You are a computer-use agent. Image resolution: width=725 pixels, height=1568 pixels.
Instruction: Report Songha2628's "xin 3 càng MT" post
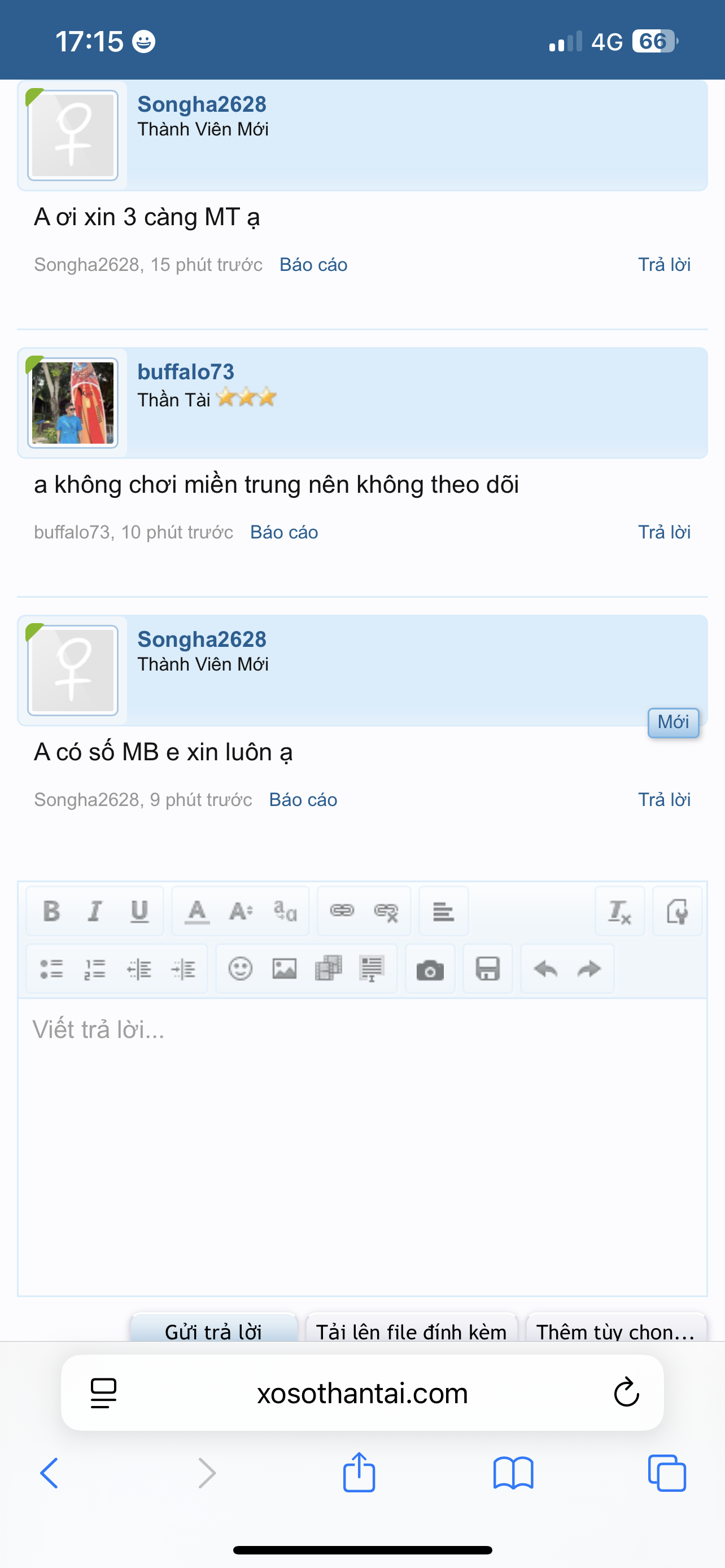(313, 265)
